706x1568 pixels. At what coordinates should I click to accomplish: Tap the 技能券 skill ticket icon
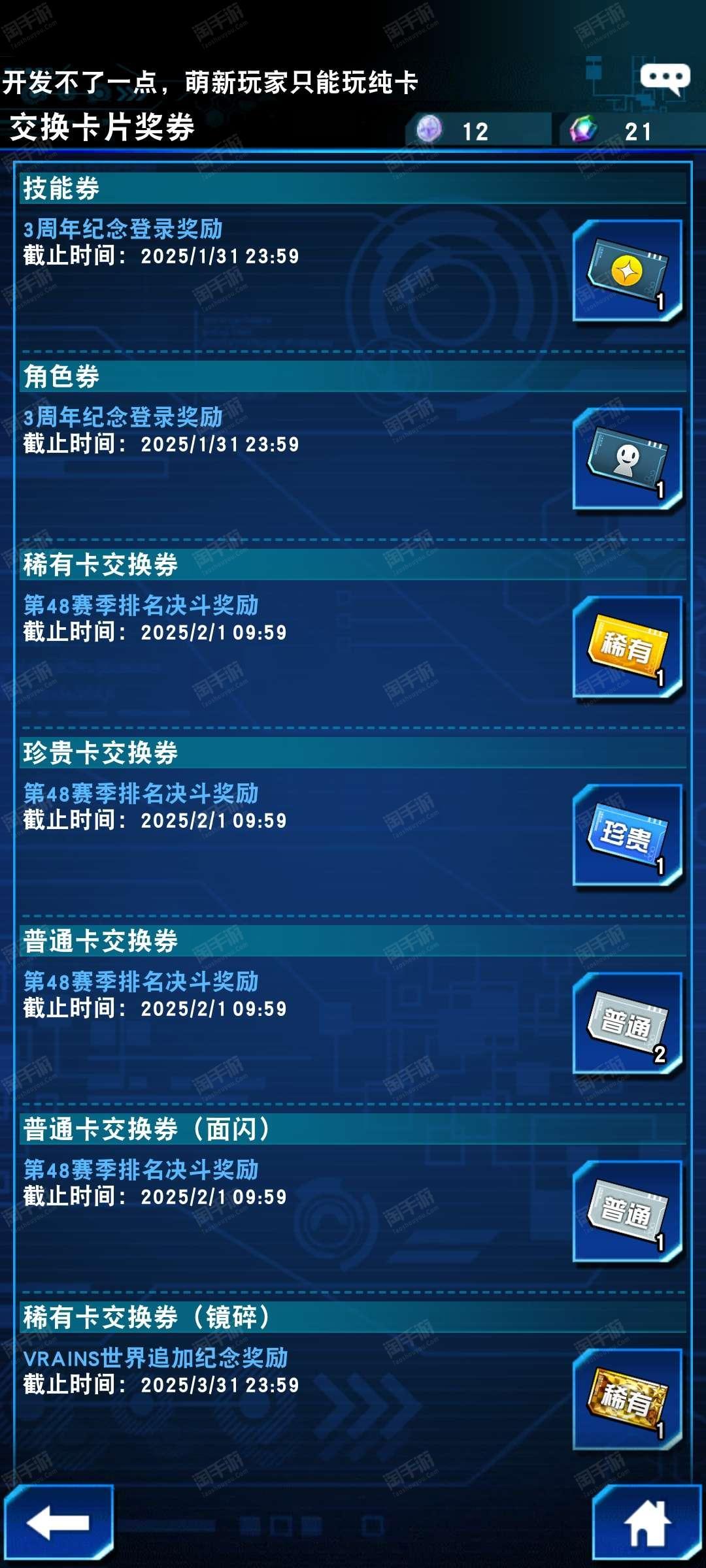click(x=628, y=270)
